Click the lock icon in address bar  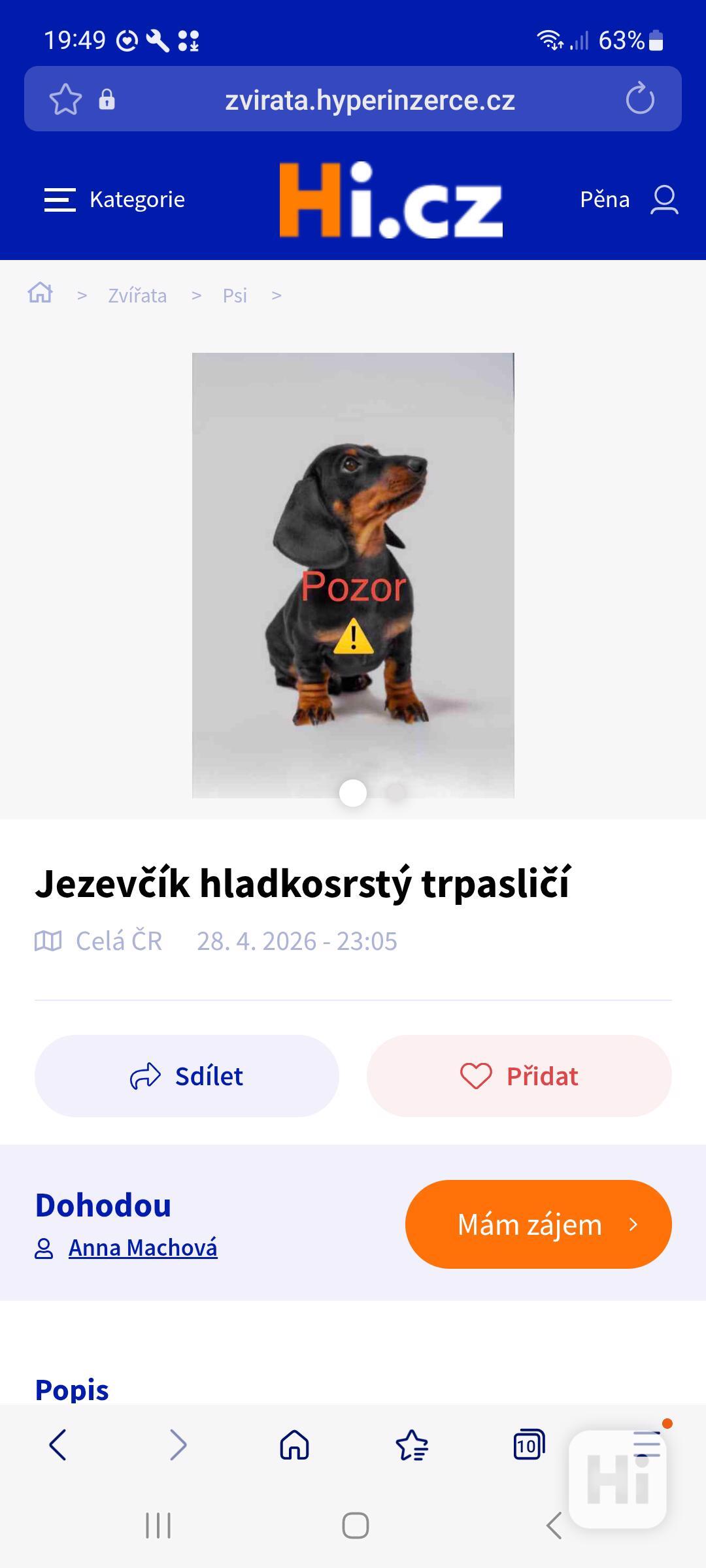click(x=108, y=99)
